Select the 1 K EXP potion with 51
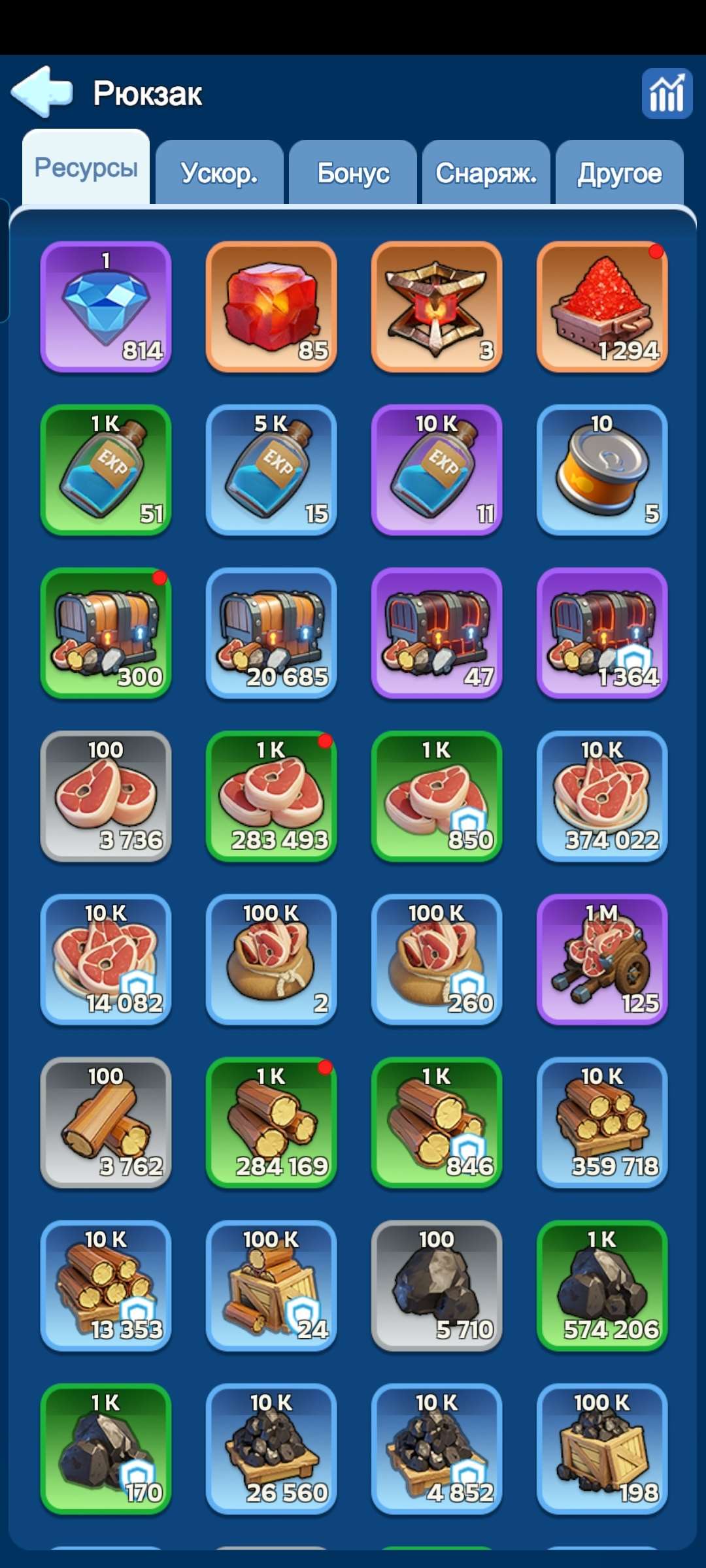This screenshot has height=1568, width=706. point(106,470)
